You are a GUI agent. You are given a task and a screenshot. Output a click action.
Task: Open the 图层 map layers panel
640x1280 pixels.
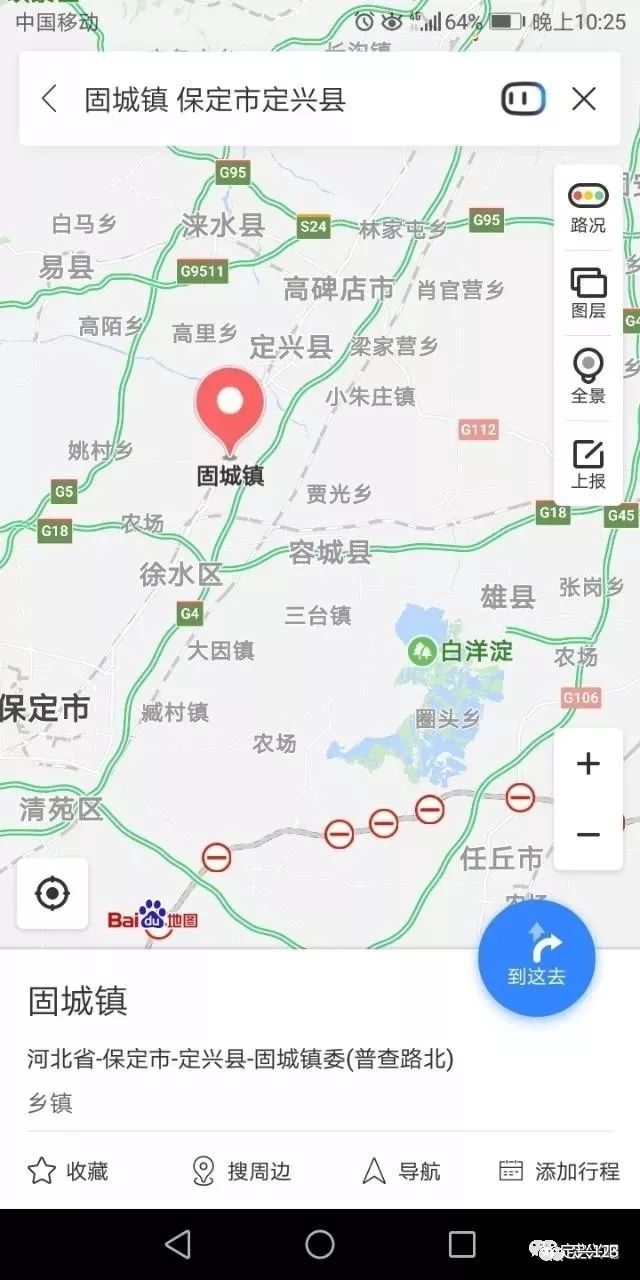588,293
